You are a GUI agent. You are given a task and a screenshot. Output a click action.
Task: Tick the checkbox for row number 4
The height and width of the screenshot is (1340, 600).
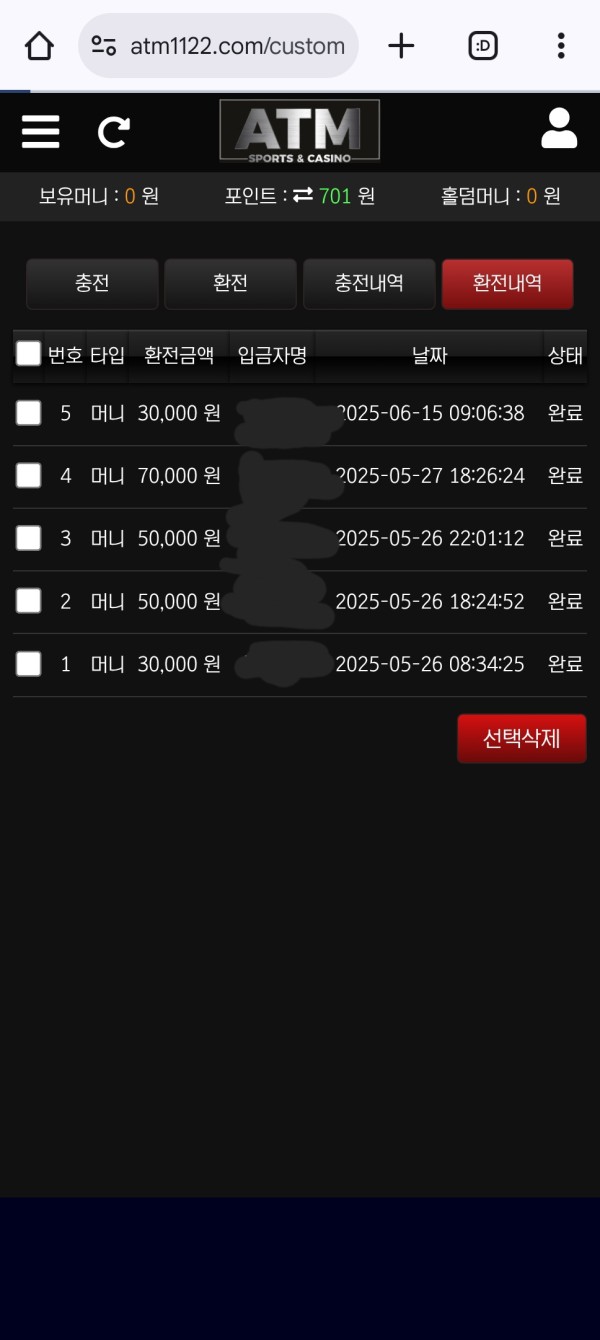28,475
